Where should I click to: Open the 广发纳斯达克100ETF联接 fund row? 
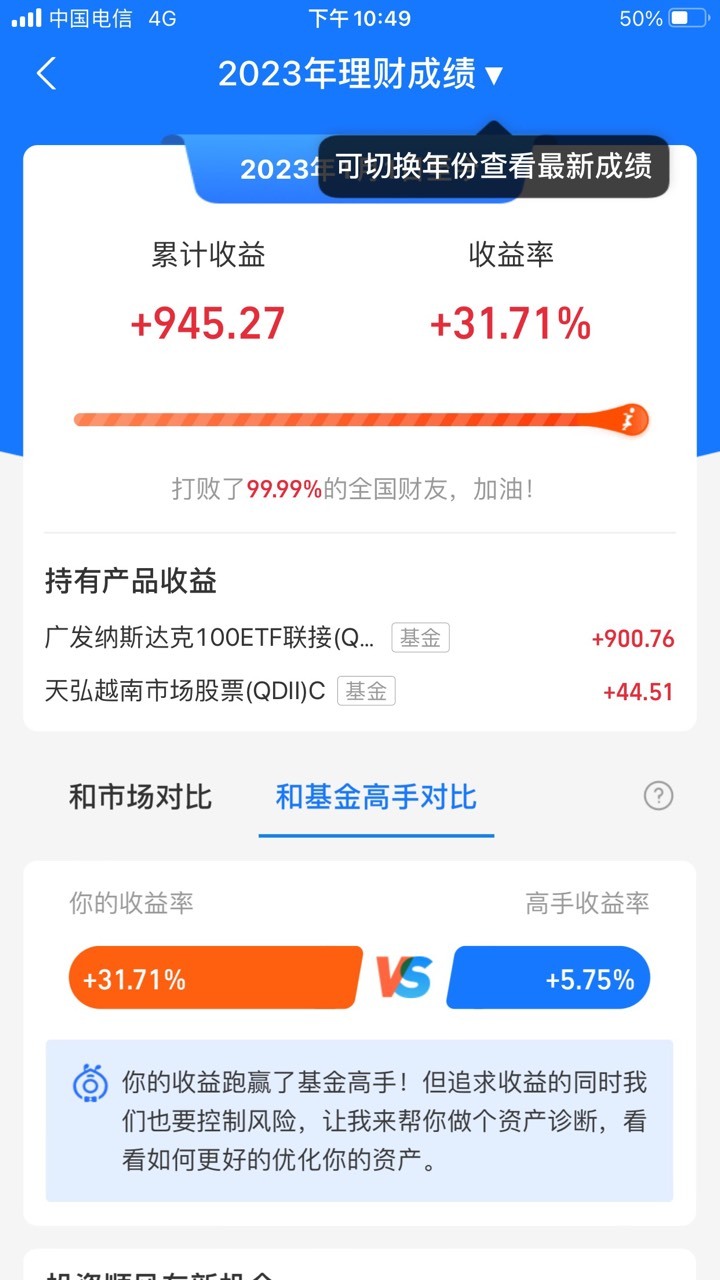pyautogui.click(x=360, y=638)
